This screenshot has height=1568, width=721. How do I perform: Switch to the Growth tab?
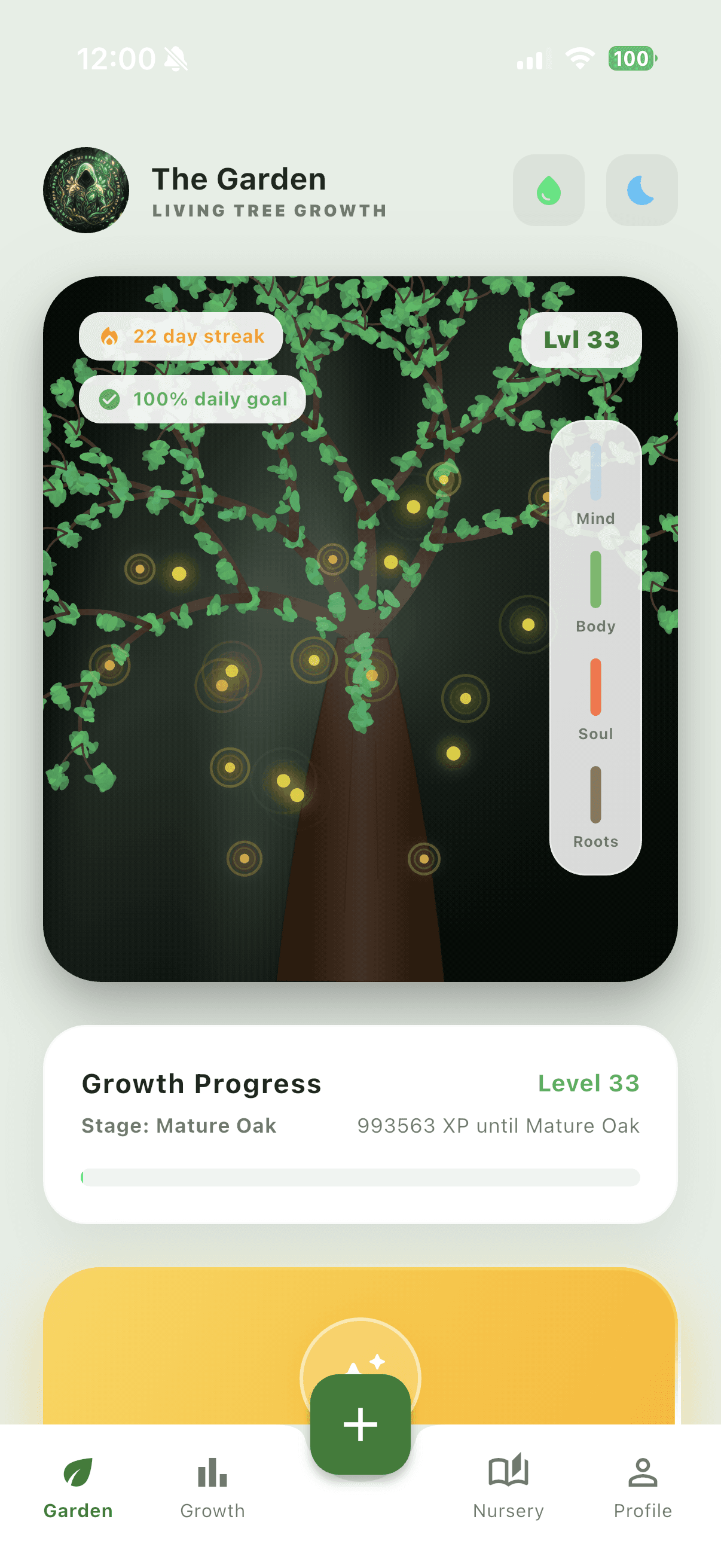click(212, 1487)
